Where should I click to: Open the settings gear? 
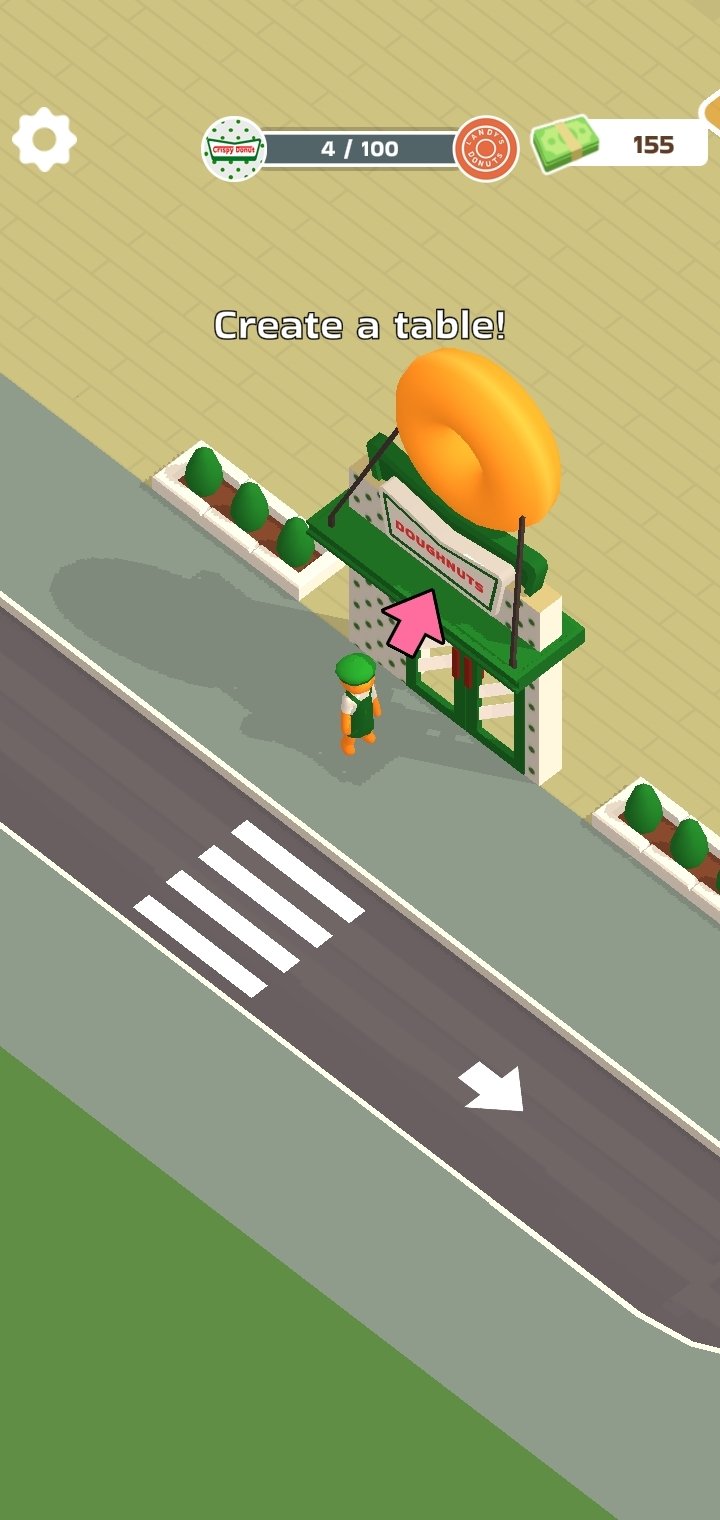(44, 140)
